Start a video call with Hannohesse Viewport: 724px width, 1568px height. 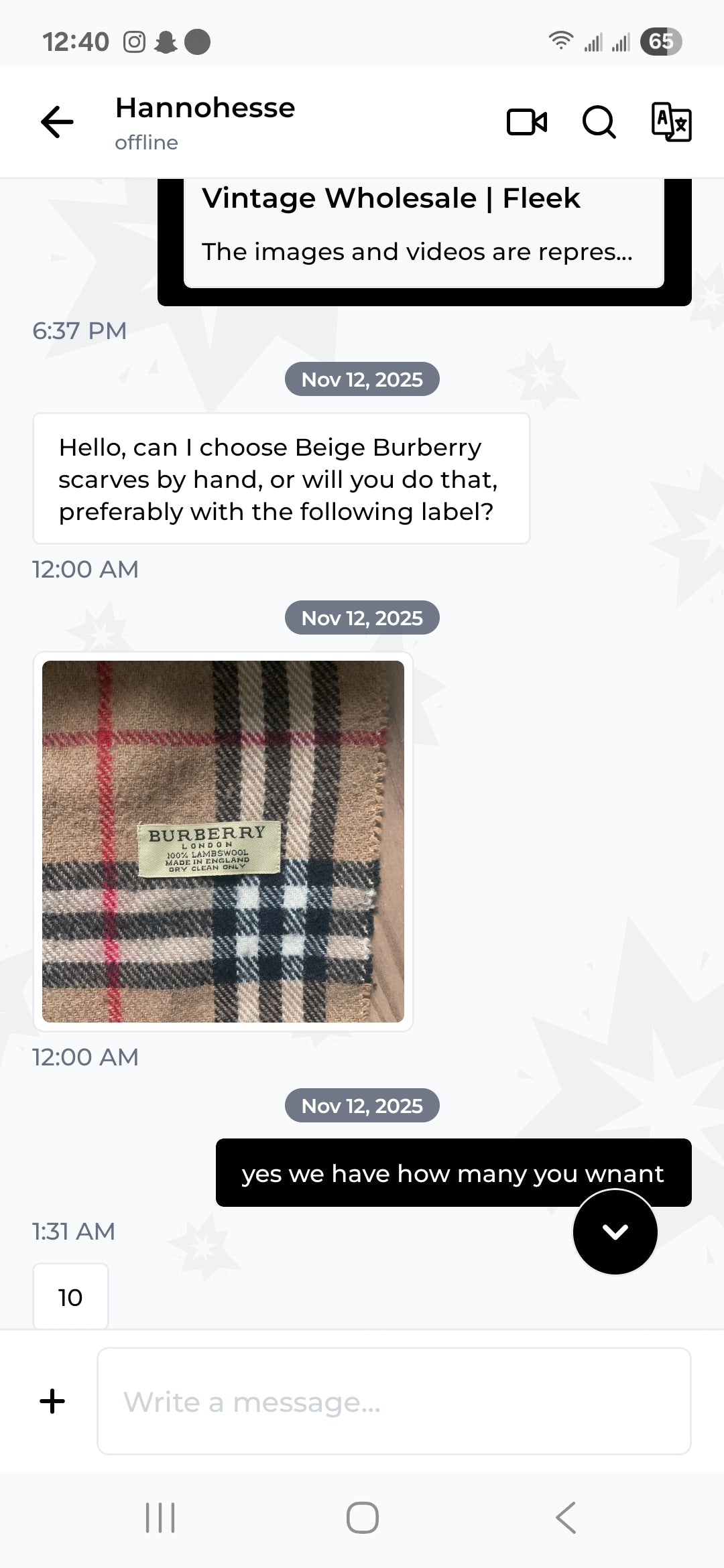click(527, 122)
